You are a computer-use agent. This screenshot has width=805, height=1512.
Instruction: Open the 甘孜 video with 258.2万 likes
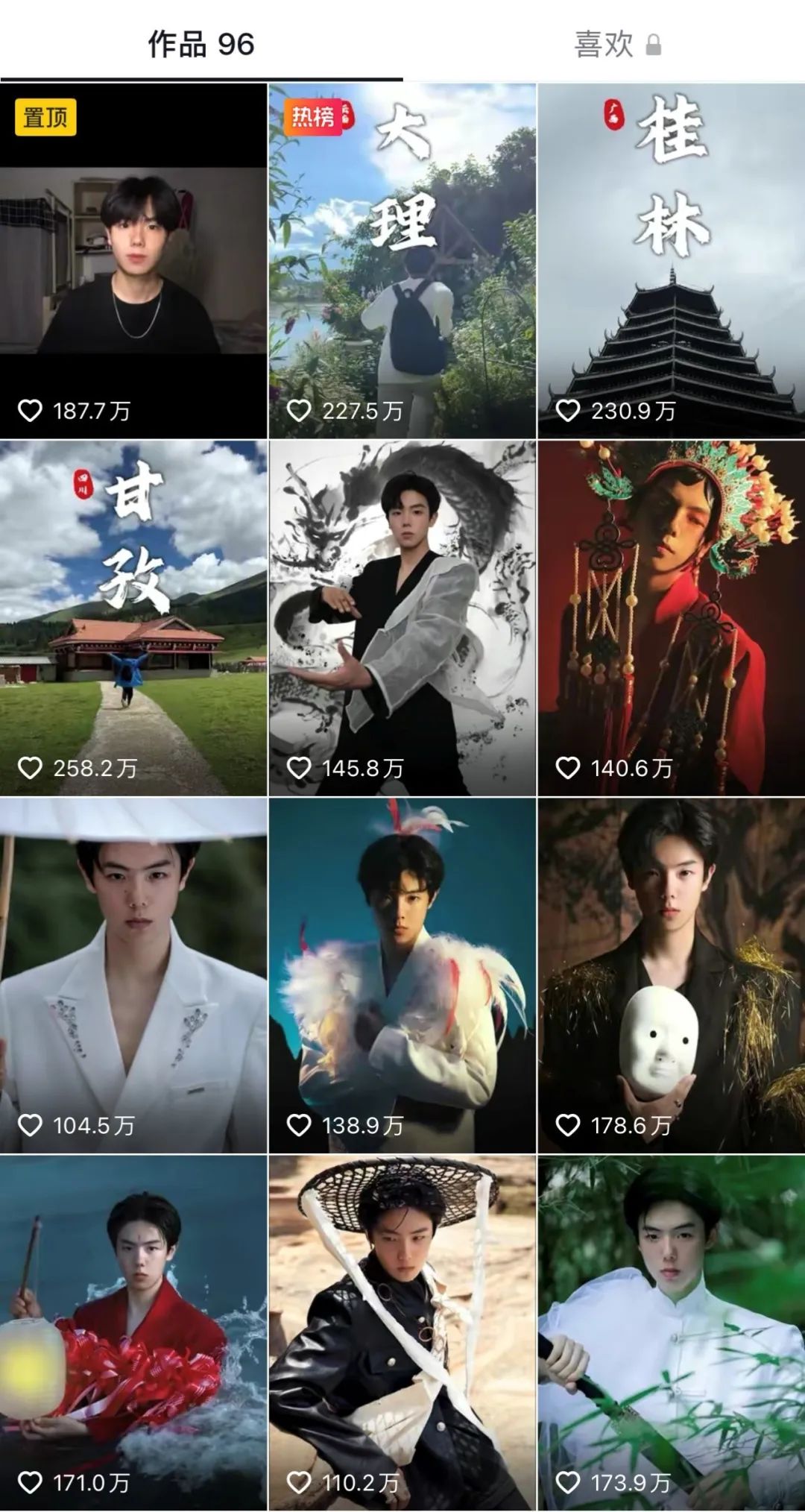tap(133, 618)
